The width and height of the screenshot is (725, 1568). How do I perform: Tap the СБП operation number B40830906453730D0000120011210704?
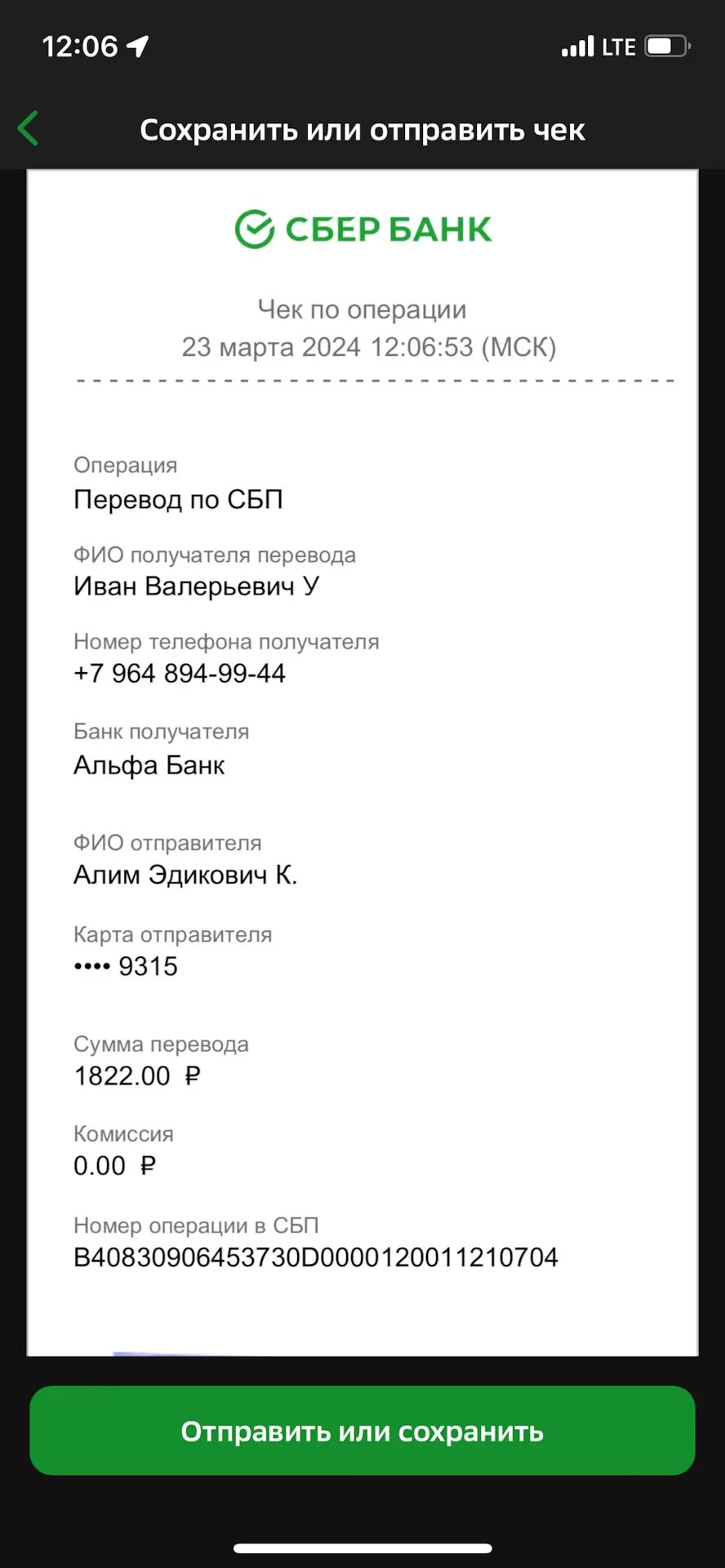click(x=315, y=1258)
